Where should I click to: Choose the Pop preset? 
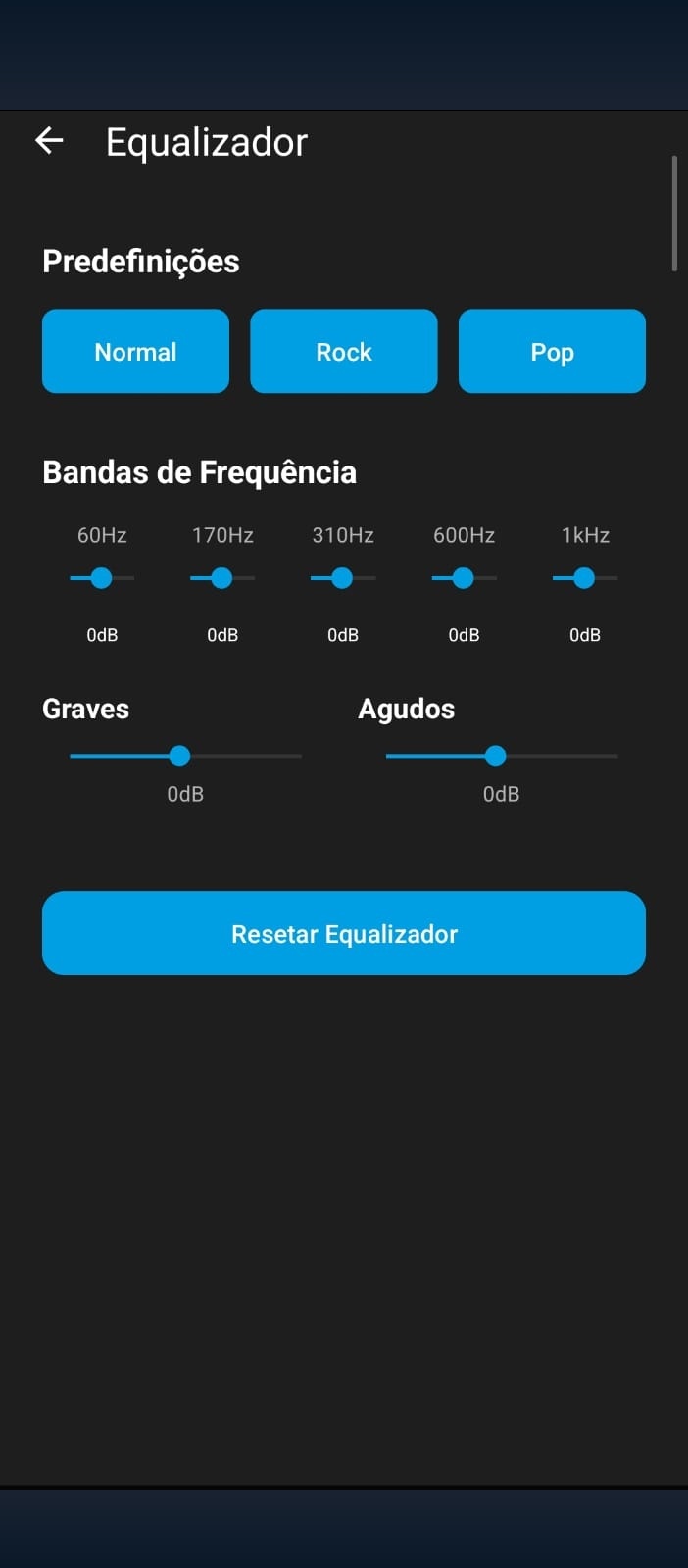pos(552,352)
